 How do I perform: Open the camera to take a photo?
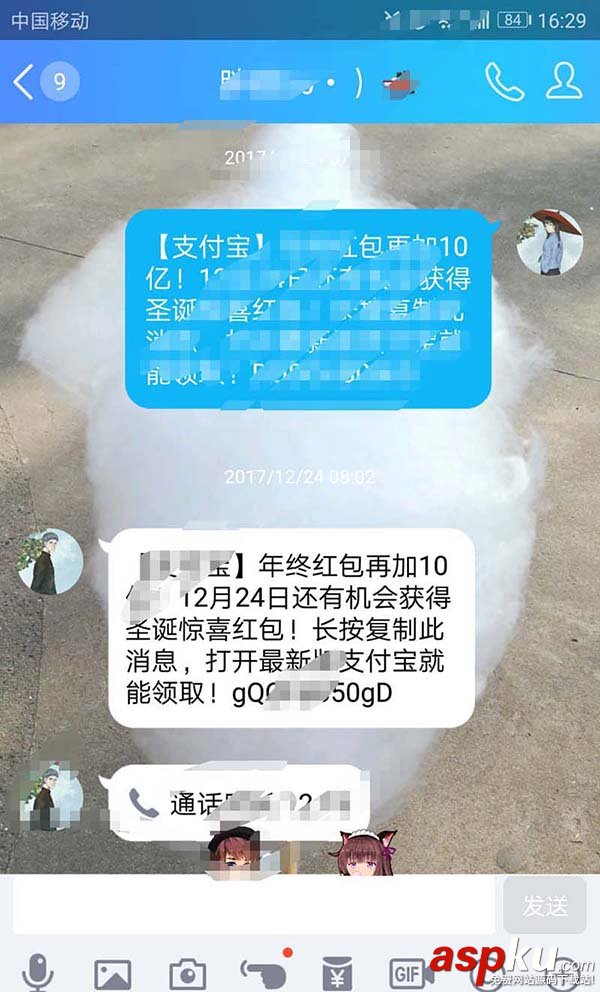(187, 971)
